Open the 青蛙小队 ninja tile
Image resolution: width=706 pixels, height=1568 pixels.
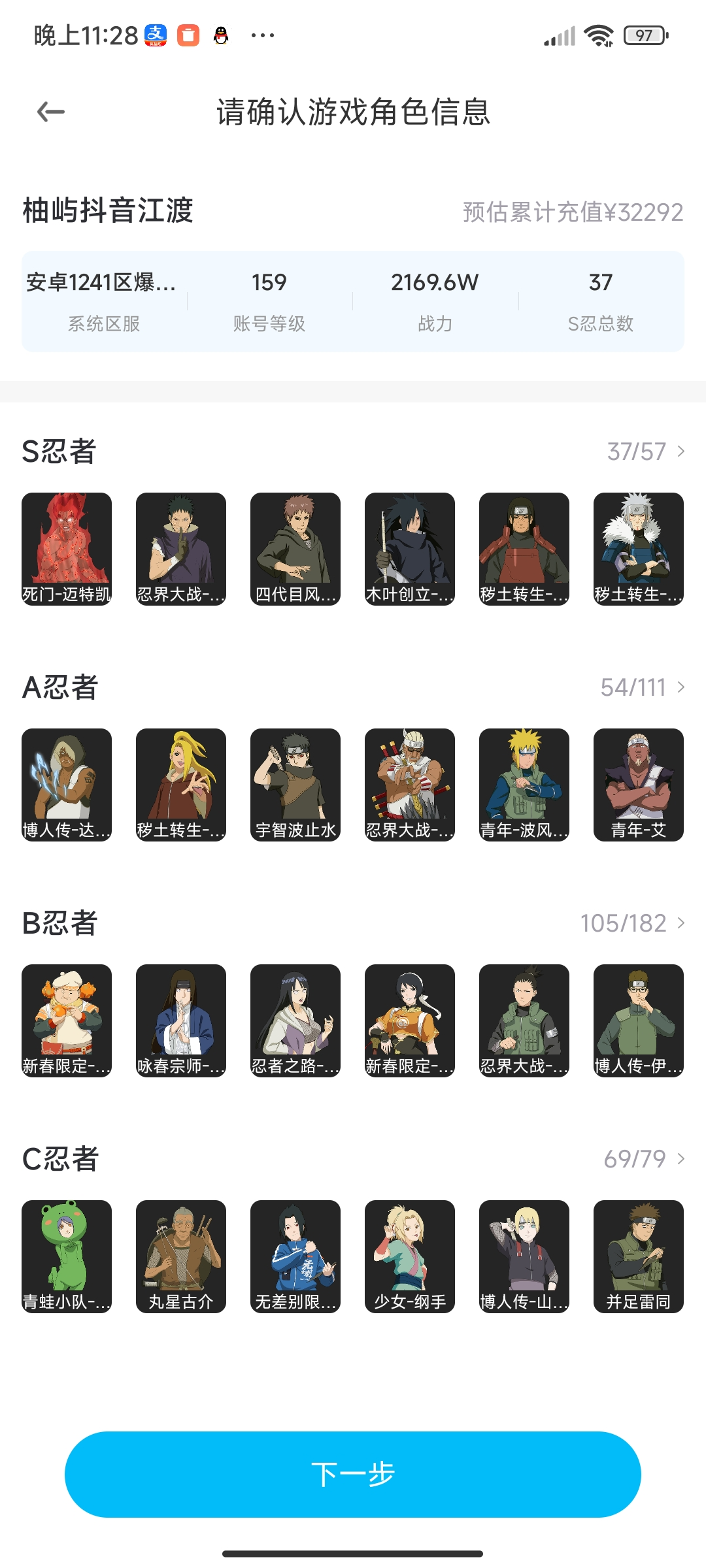click(x=67, y=1256)
